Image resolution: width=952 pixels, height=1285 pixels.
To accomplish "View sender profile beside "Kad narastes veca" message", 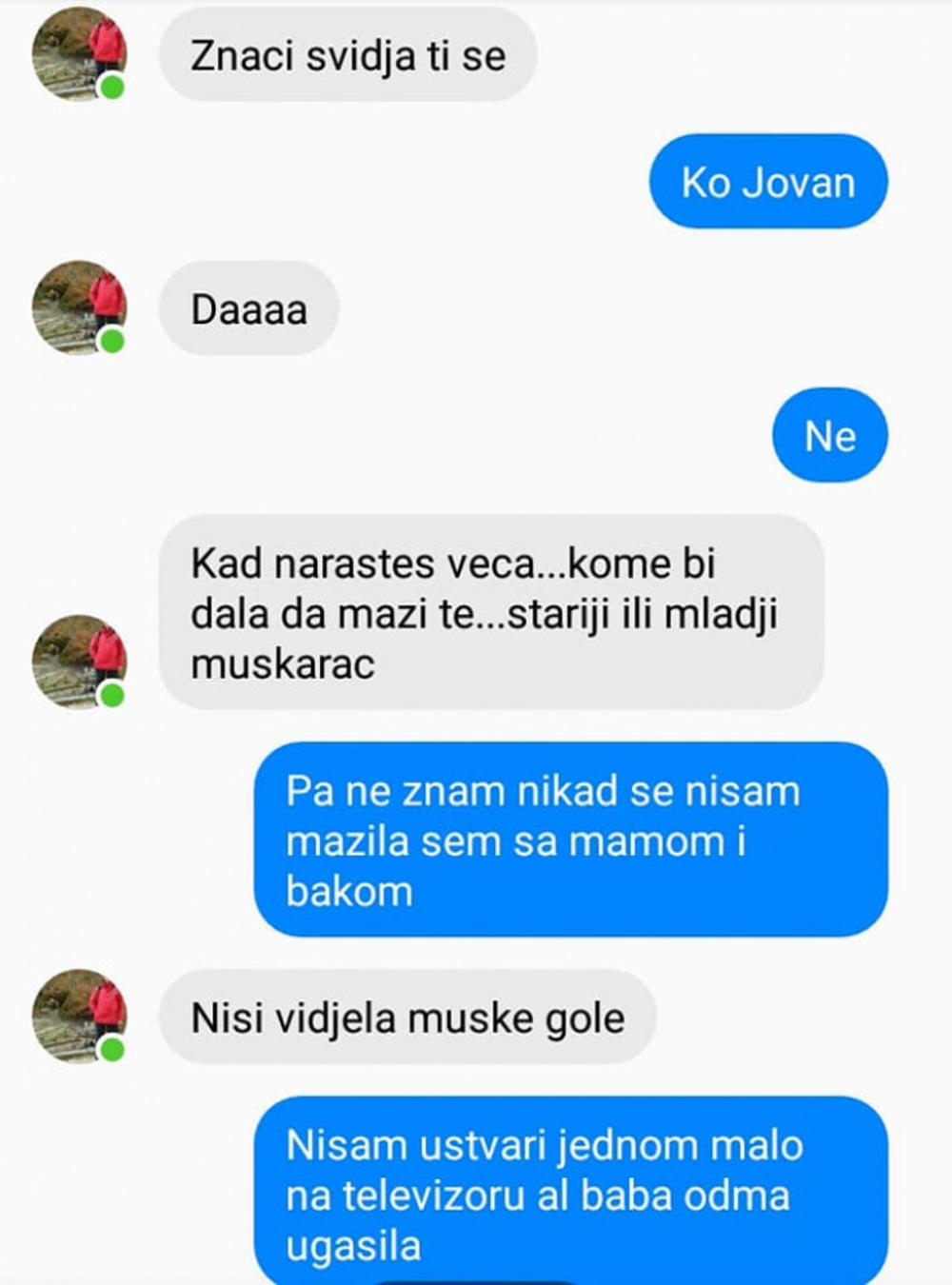I will pos(79,662).
